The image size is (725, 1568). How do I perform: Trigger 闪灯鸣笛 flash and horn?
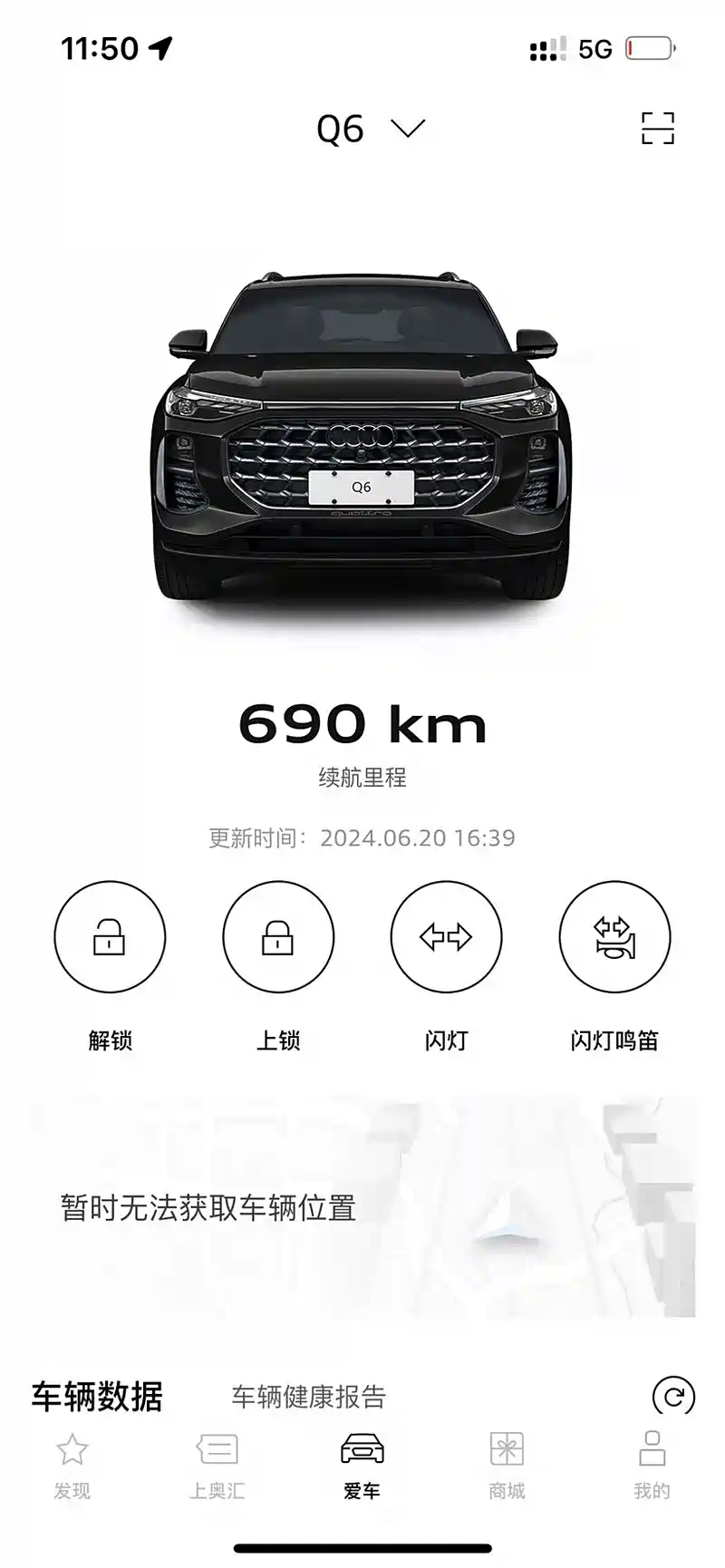click(614, 937)
